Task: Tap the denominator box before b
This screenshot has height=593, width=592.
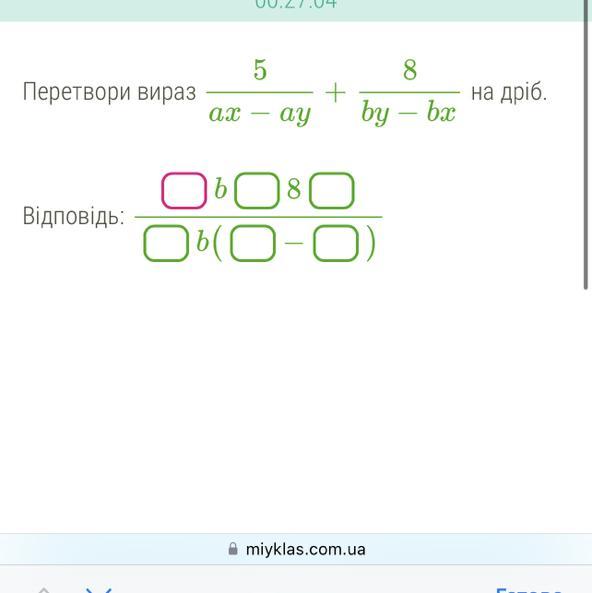Action: 166,243
